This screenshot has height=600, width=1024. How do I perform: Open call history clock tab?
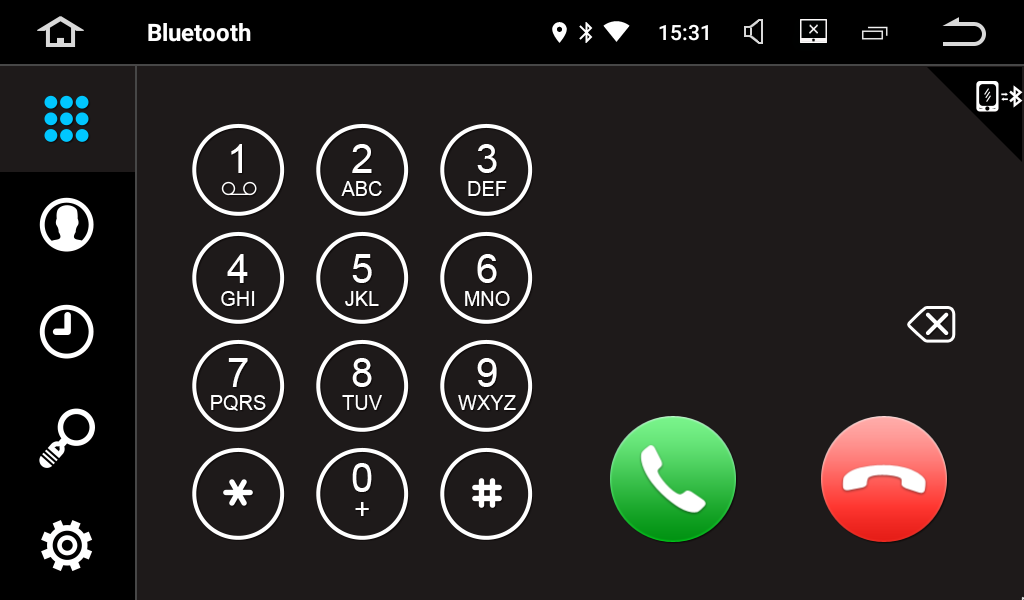pos(67,332)
